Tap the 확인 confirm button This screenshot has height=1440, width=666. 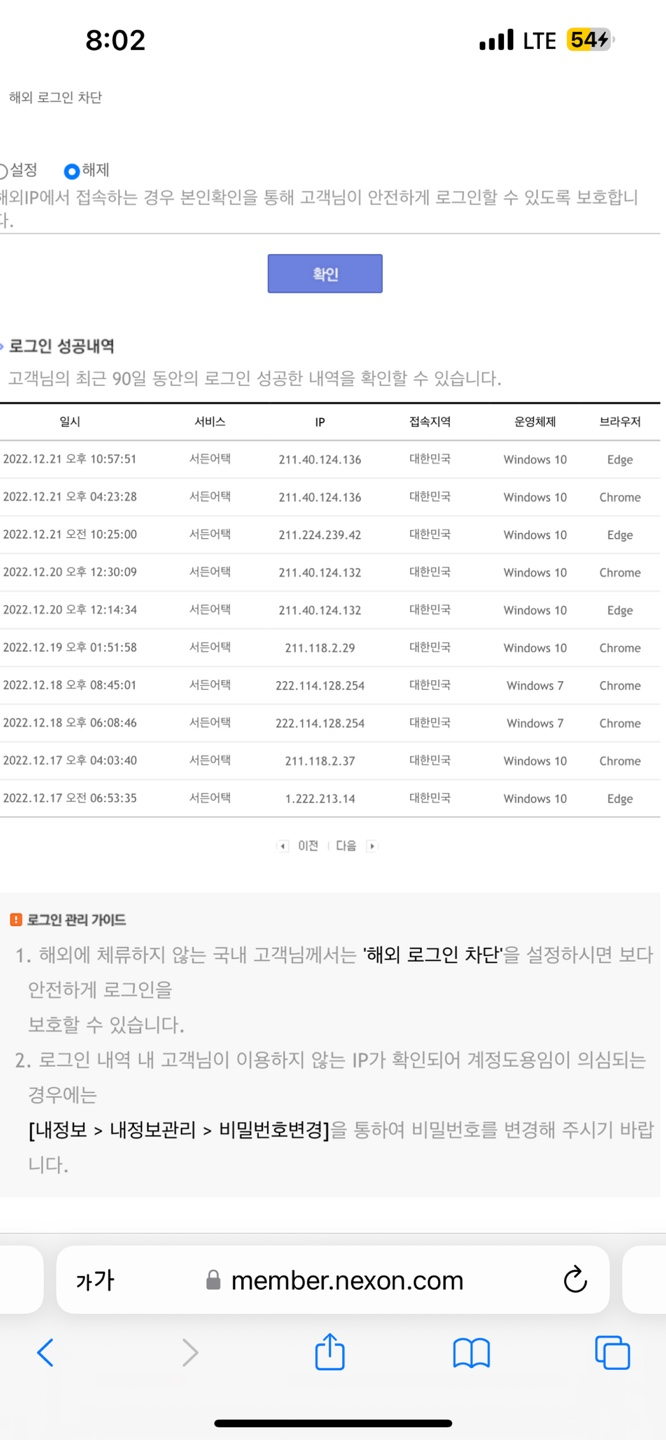325,274
